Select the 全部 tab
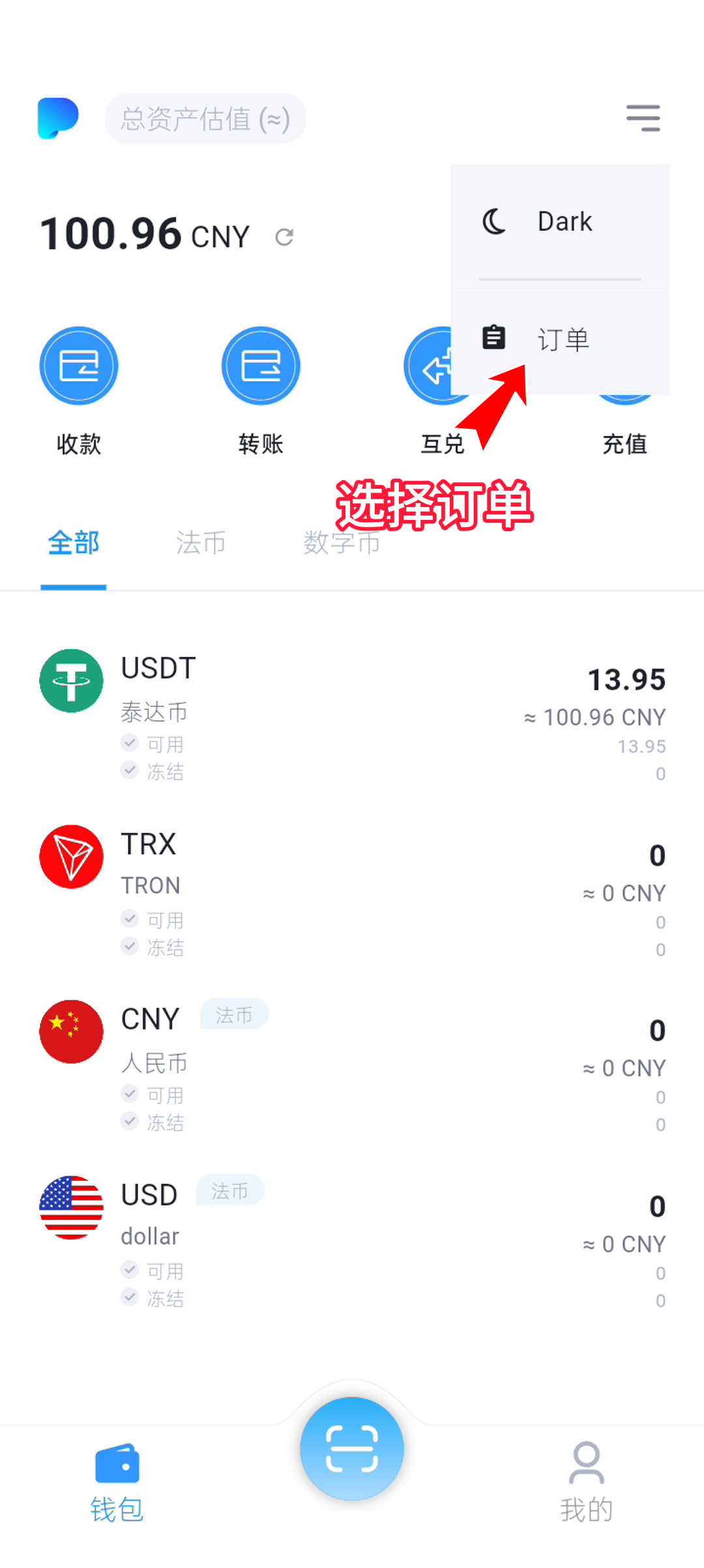704x1568 pixels. (x=74, y=543)
